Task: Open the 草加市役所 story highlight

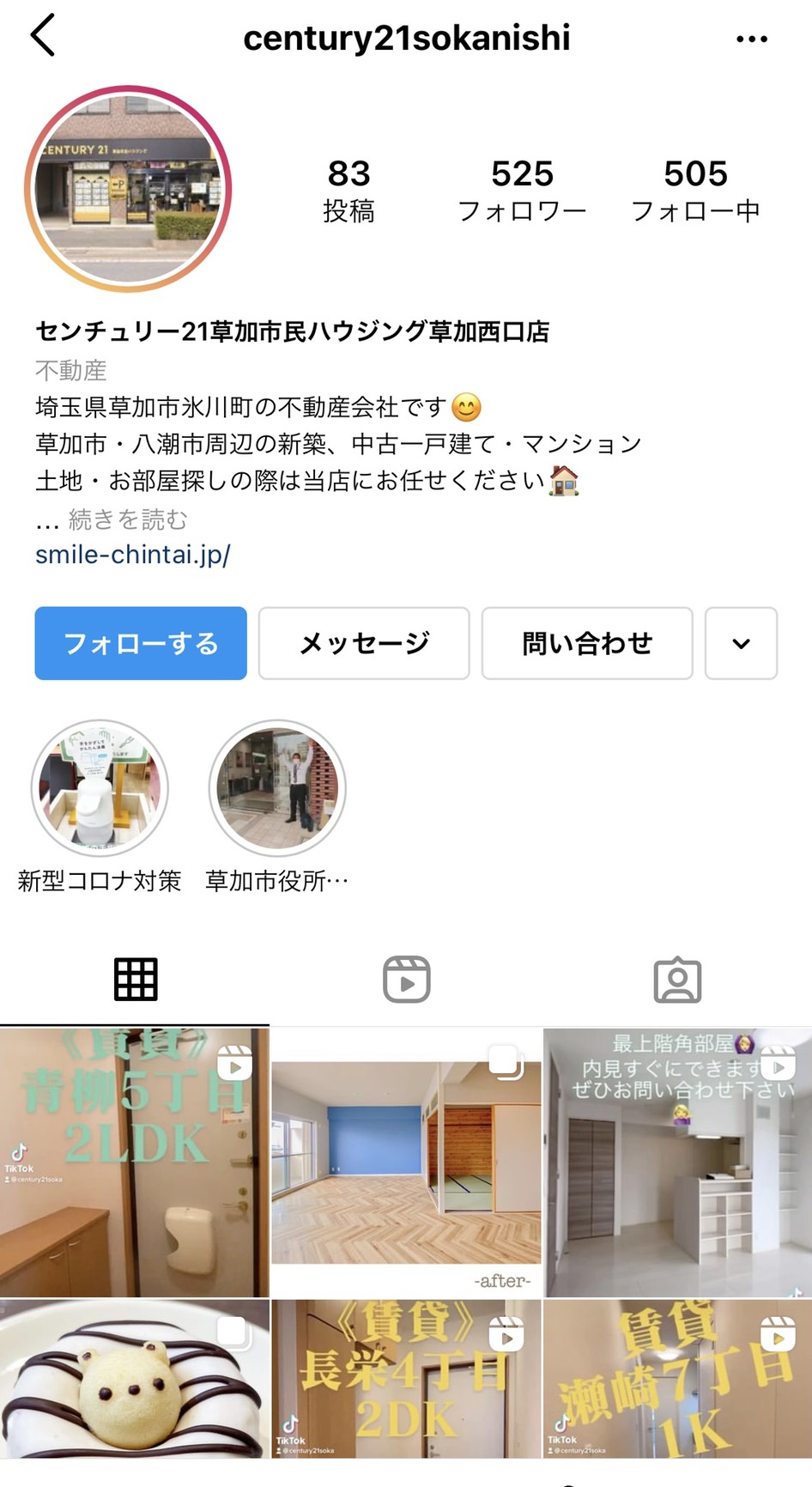Action: (277, 788)
